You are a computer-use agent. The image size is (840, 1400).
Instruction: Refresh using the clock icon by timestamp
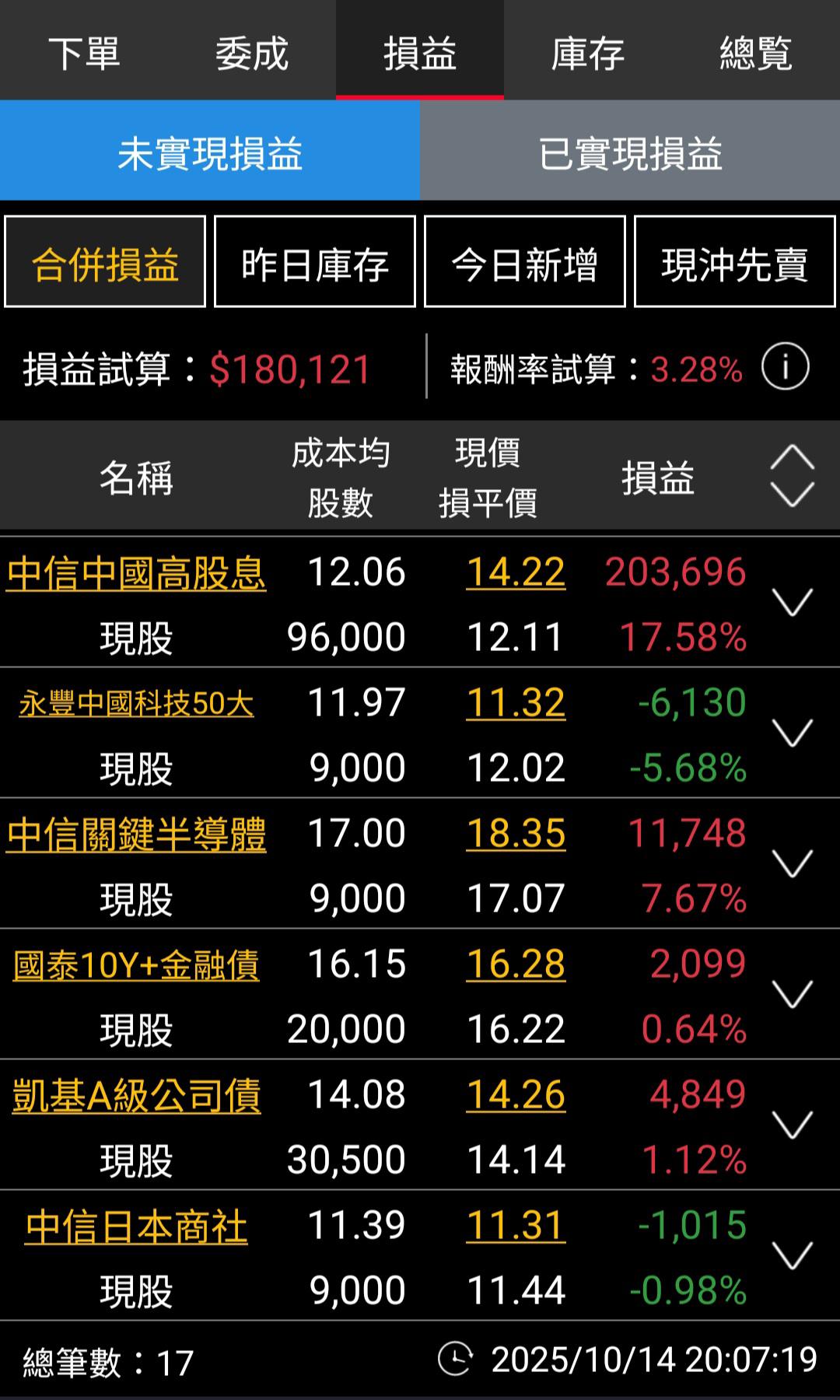click(x=455, y=1359)
